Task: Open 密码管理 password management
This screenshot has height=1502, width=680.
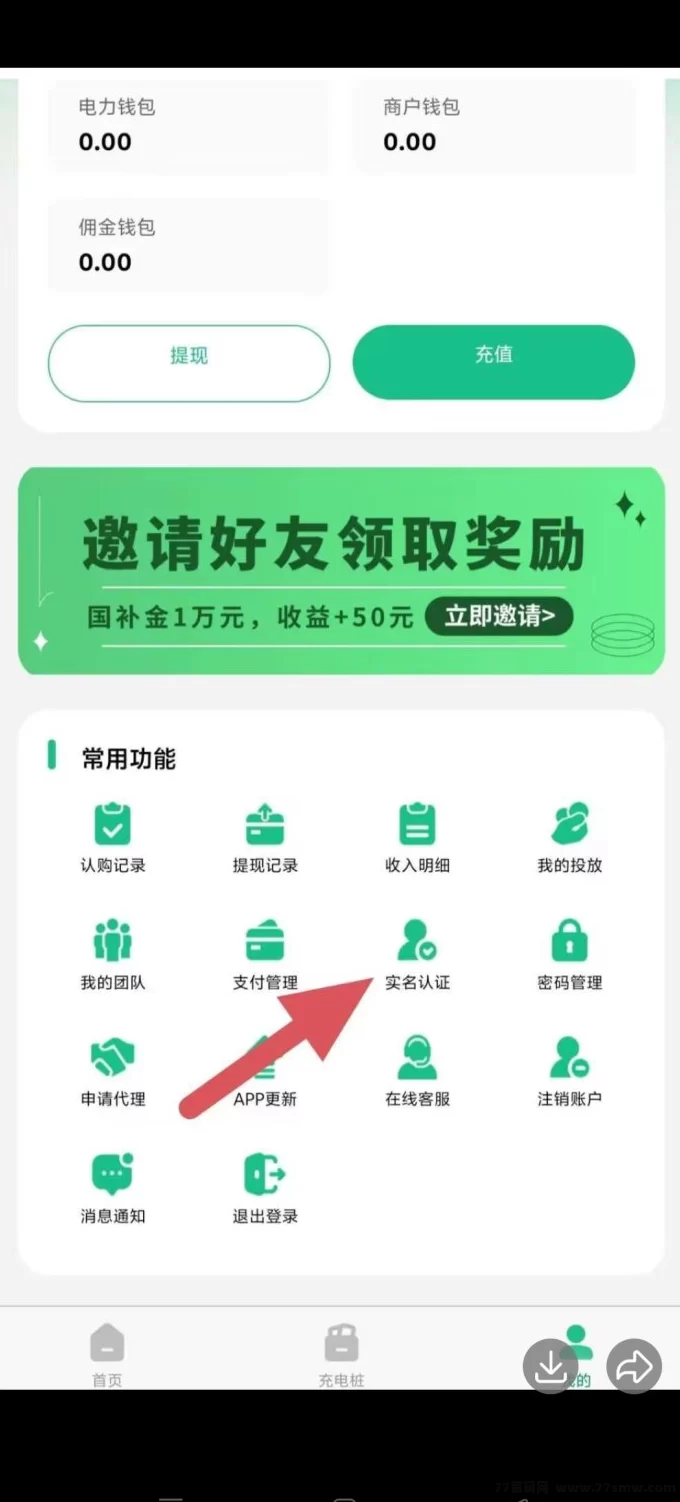Action: click(x=570, y=955)
